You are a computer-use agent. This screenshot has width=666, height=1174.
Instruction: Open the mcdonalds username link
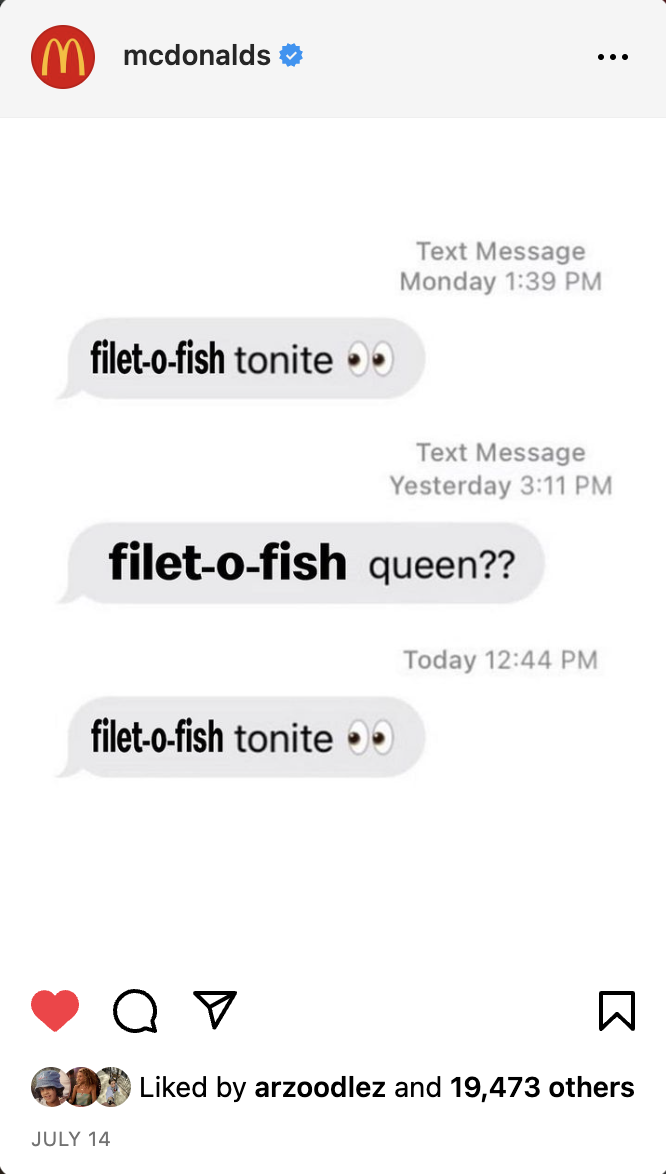point(197,56)
